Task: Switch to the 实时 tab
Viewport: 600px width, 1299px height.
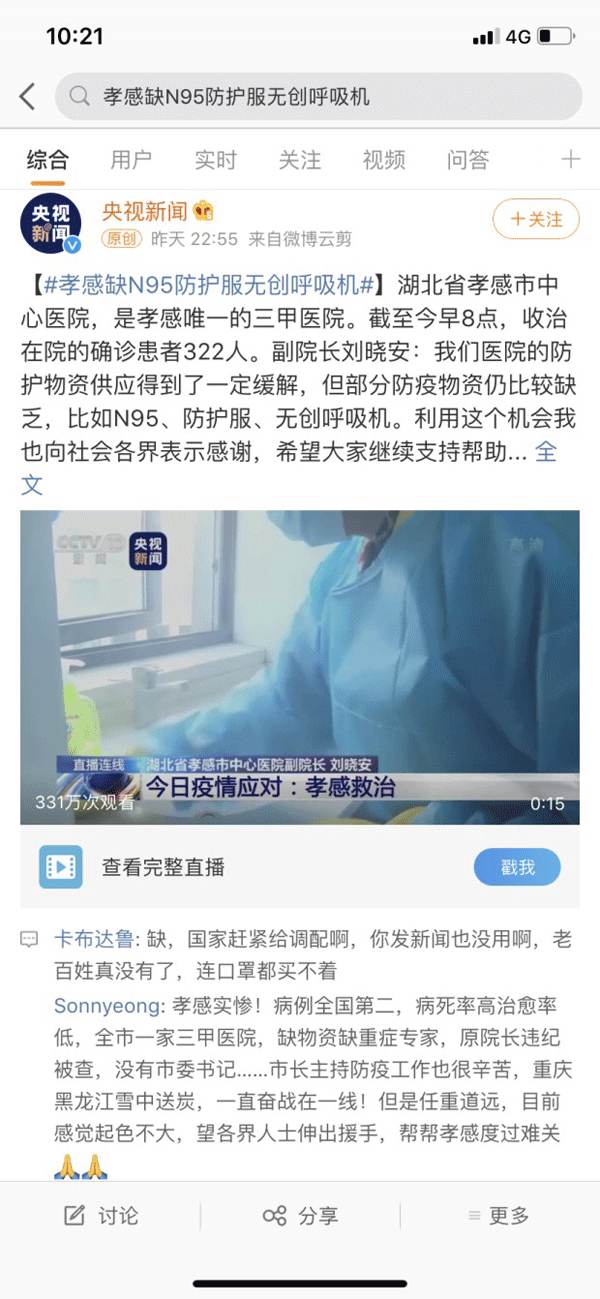Action: point(215,159)
